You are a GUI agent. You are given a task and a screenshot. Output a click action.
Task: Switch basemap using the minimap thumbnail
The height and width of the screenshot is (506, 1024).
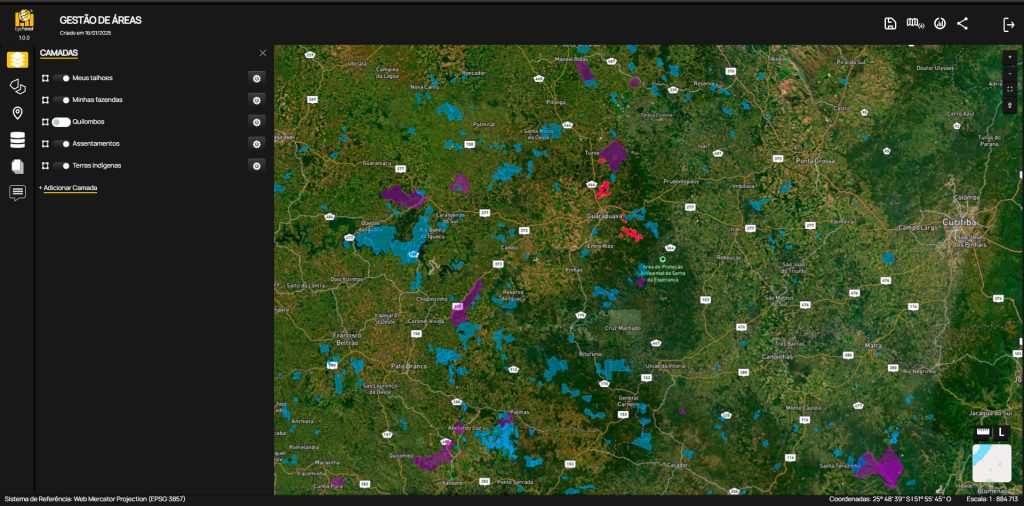(991, 463)
